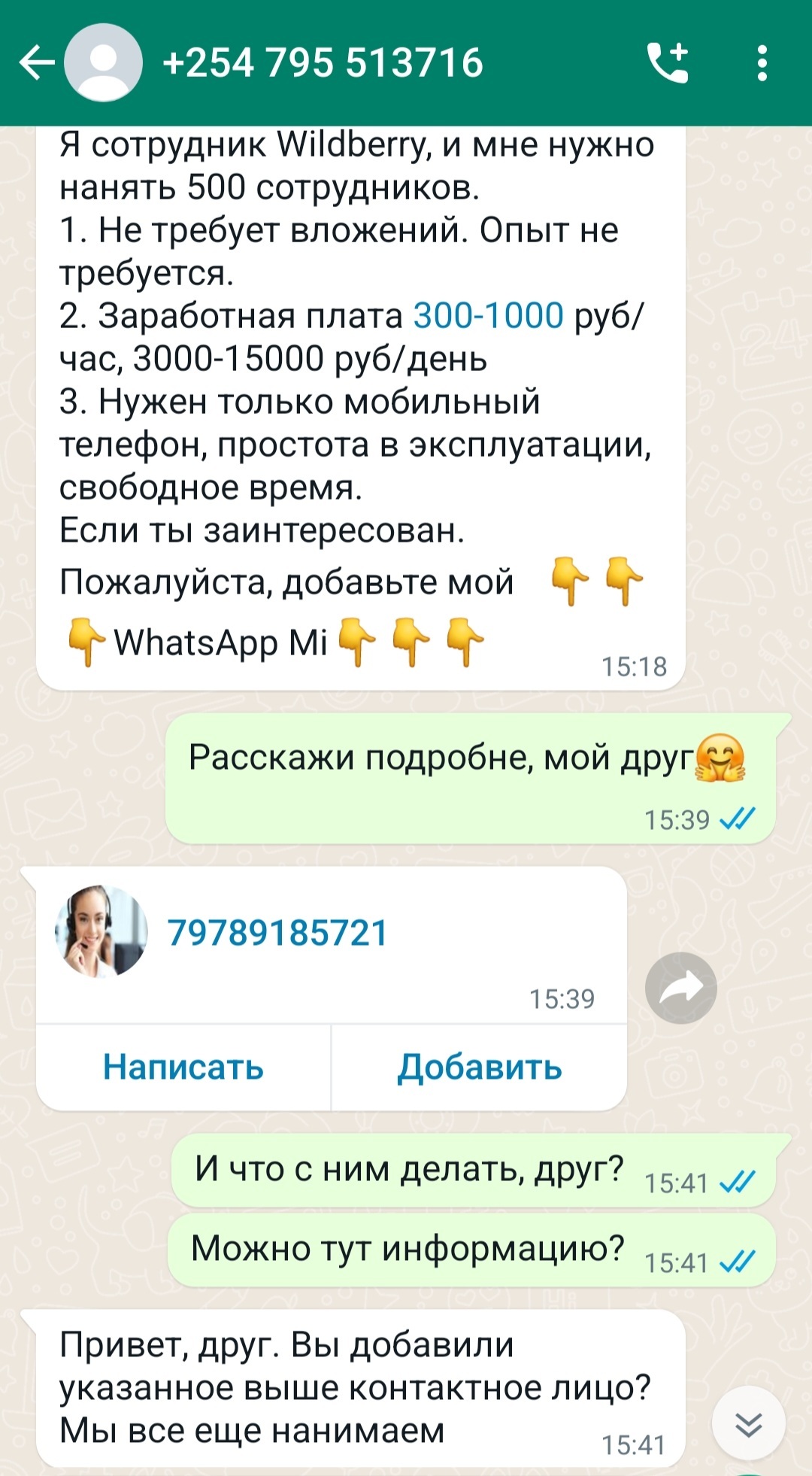
Task: Tap Написать to message the shared contact
Action: point(183,1067)
